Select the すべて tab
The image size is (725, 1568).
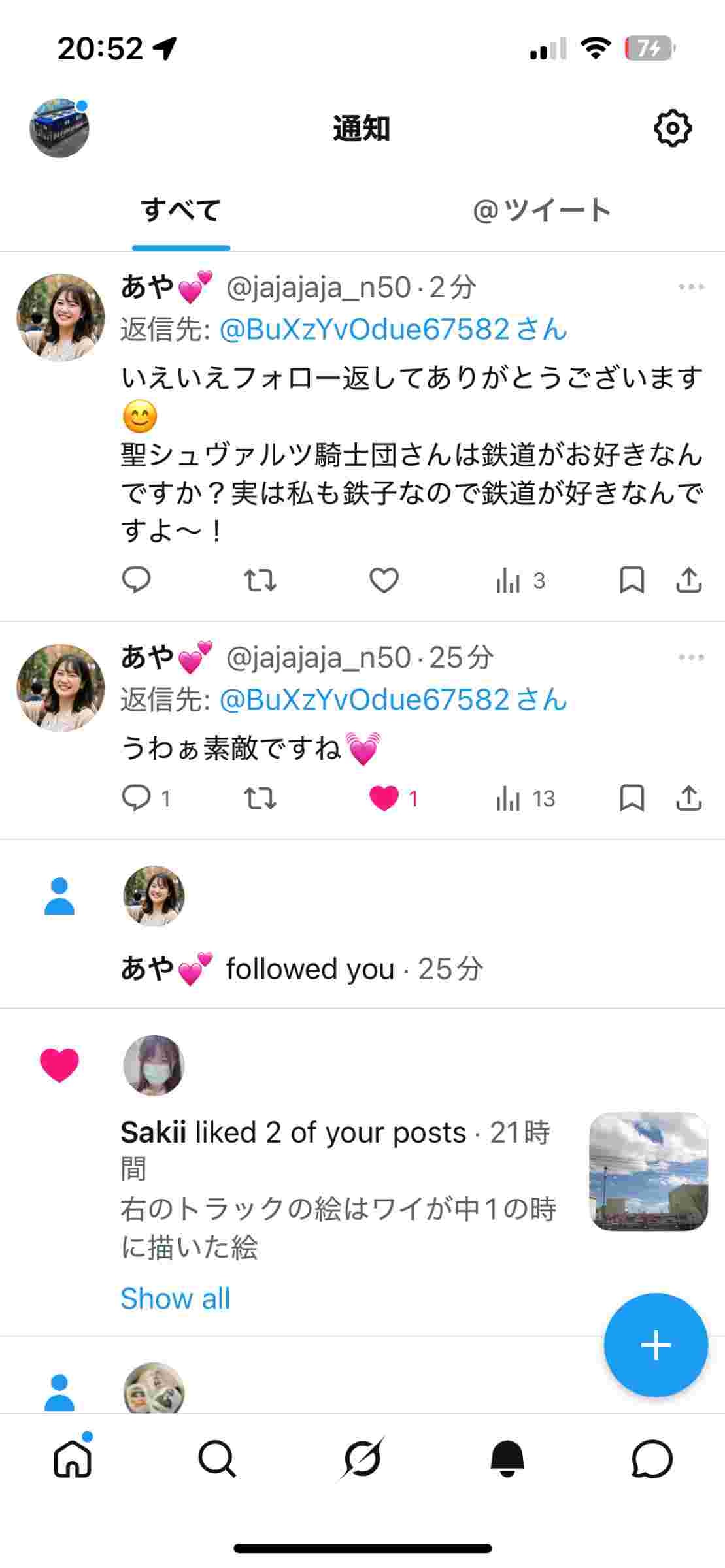pos(181,210)
